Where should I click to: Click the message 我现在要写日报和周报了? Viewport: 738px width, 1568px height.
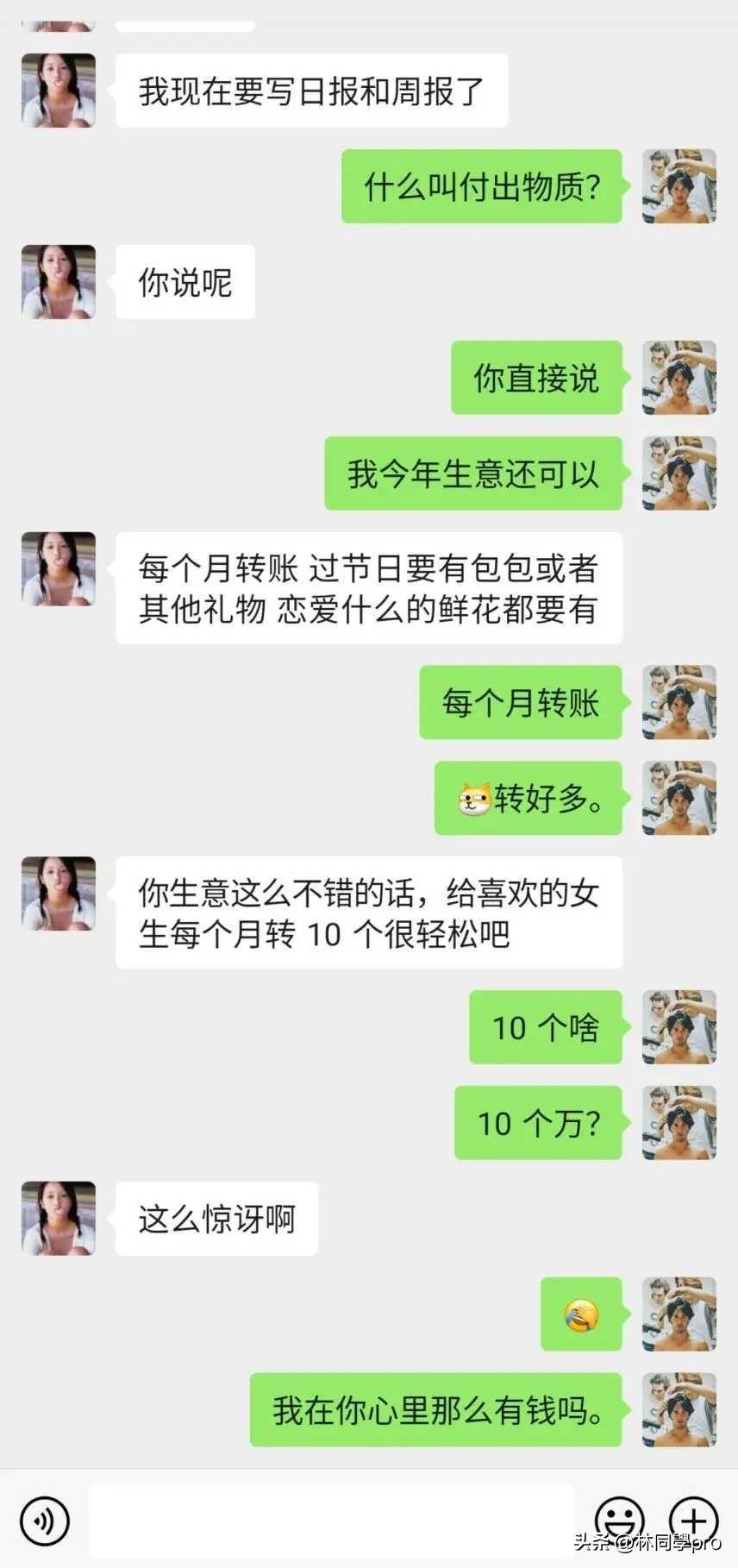click(x=311, y=90)
